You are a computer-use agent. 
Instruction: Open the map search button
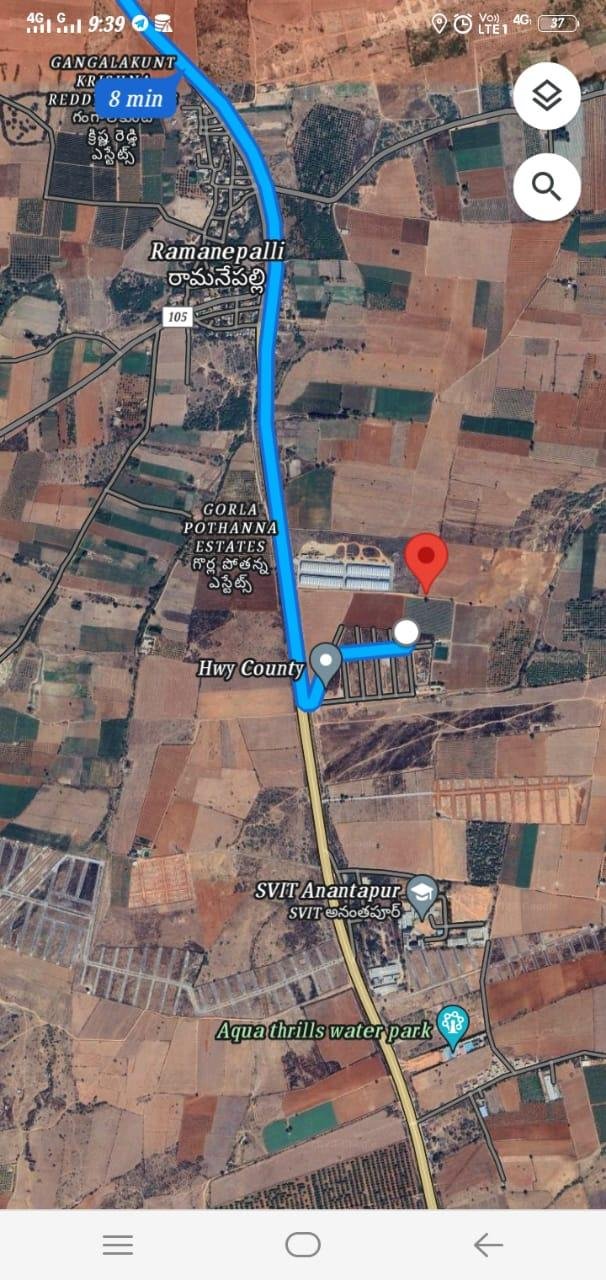[x=547, y=186]
